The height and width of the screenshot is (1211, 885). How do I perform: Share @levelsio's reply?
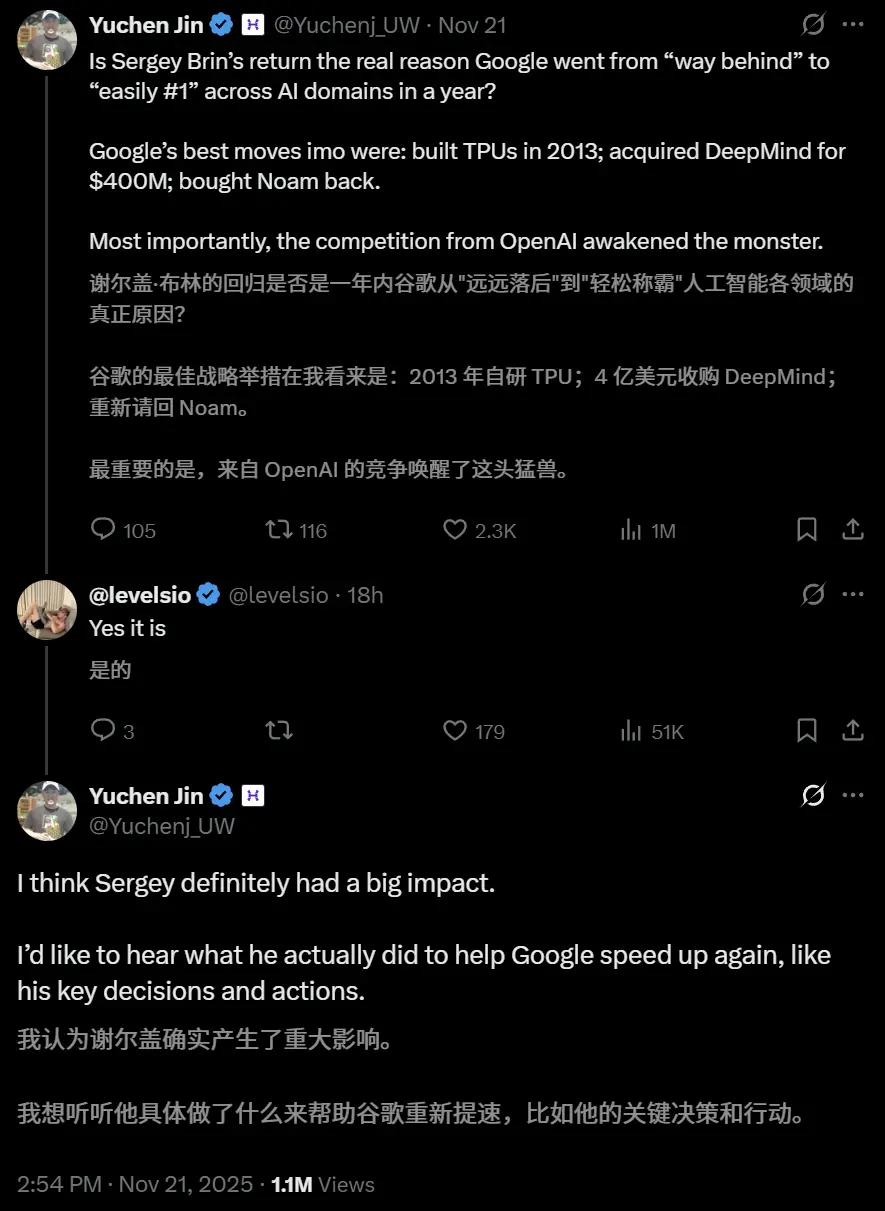[853, 731]
